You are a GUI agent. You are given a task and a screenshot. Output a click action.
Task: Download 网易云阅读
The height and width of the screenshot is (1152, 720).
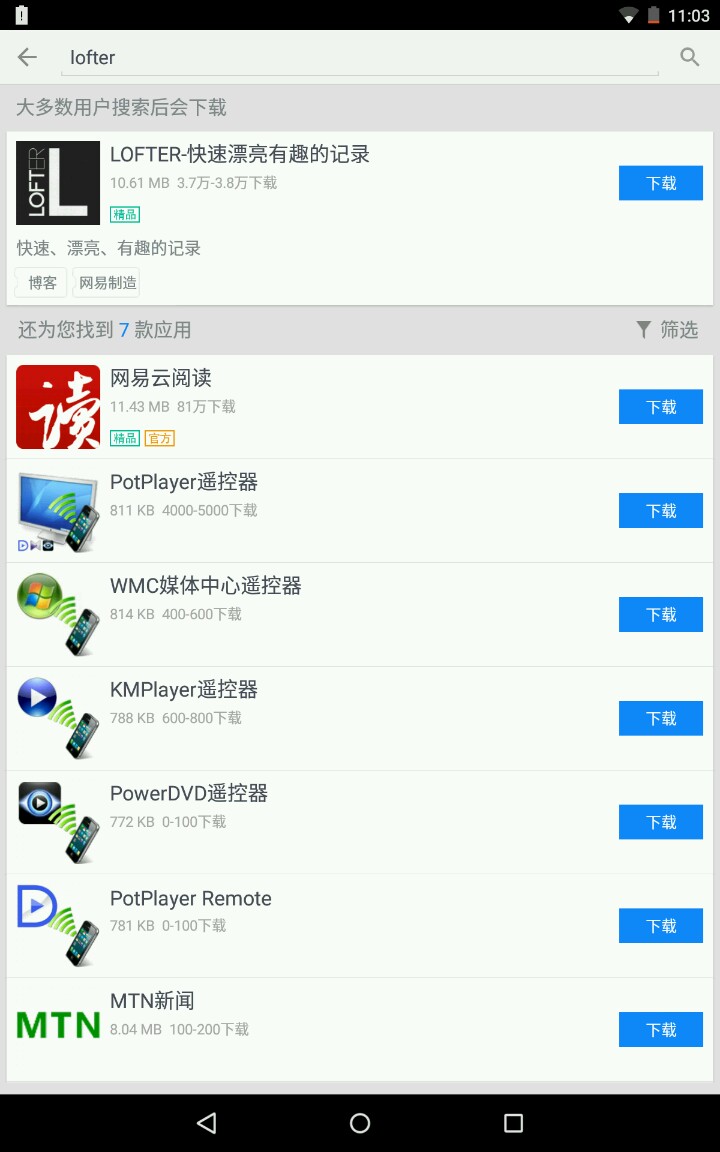tap(660, 407)
